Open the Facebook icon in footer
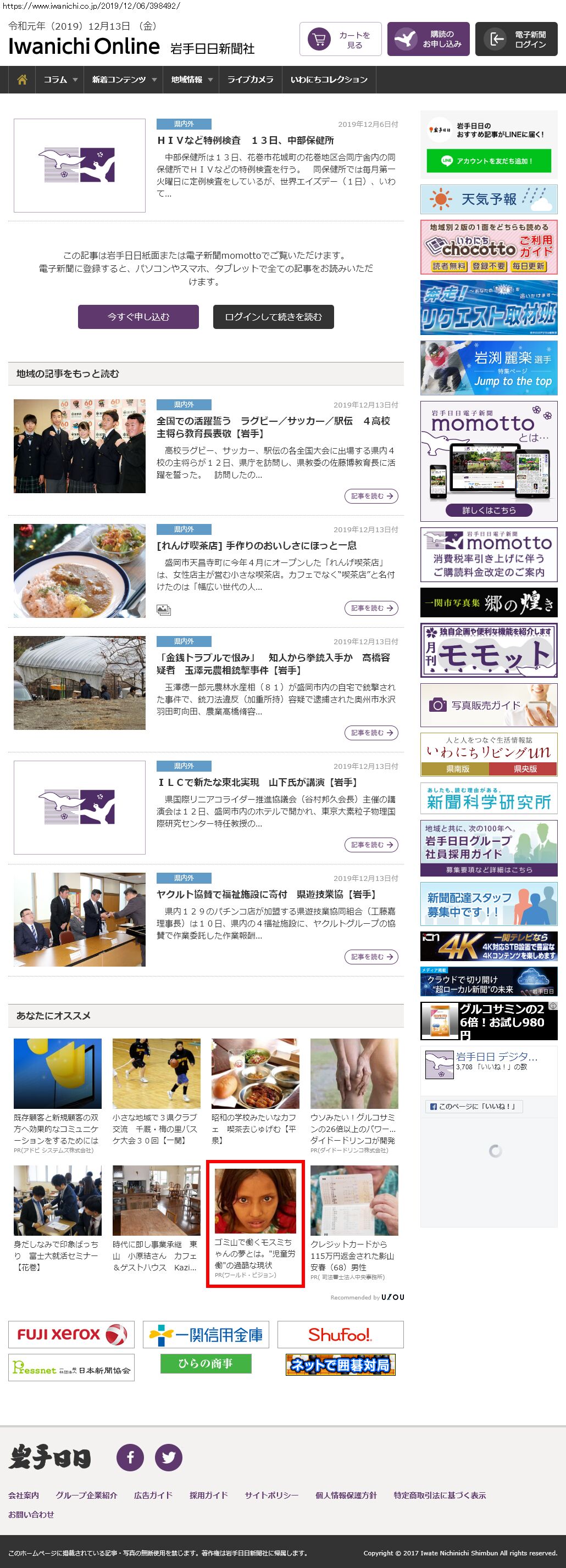 [x=130, y=1457]
